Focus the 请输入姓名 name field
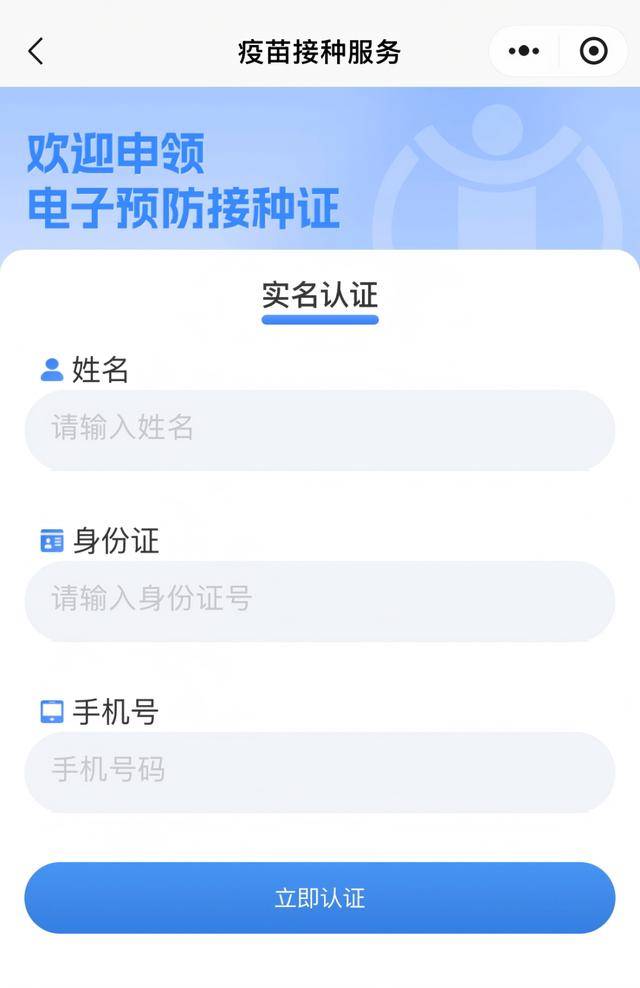640x988 pixels. pyautogui.click(x=319, y=429)
